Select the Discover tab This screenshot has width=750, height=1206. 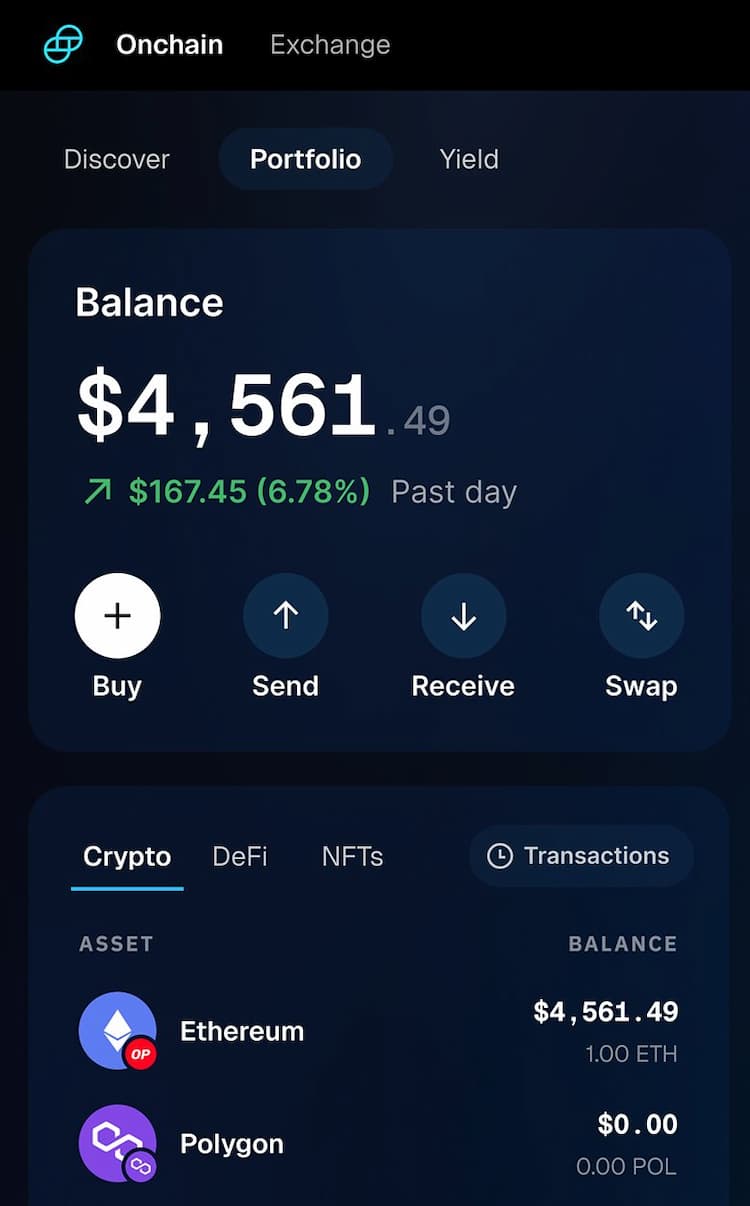pos(116,159)
